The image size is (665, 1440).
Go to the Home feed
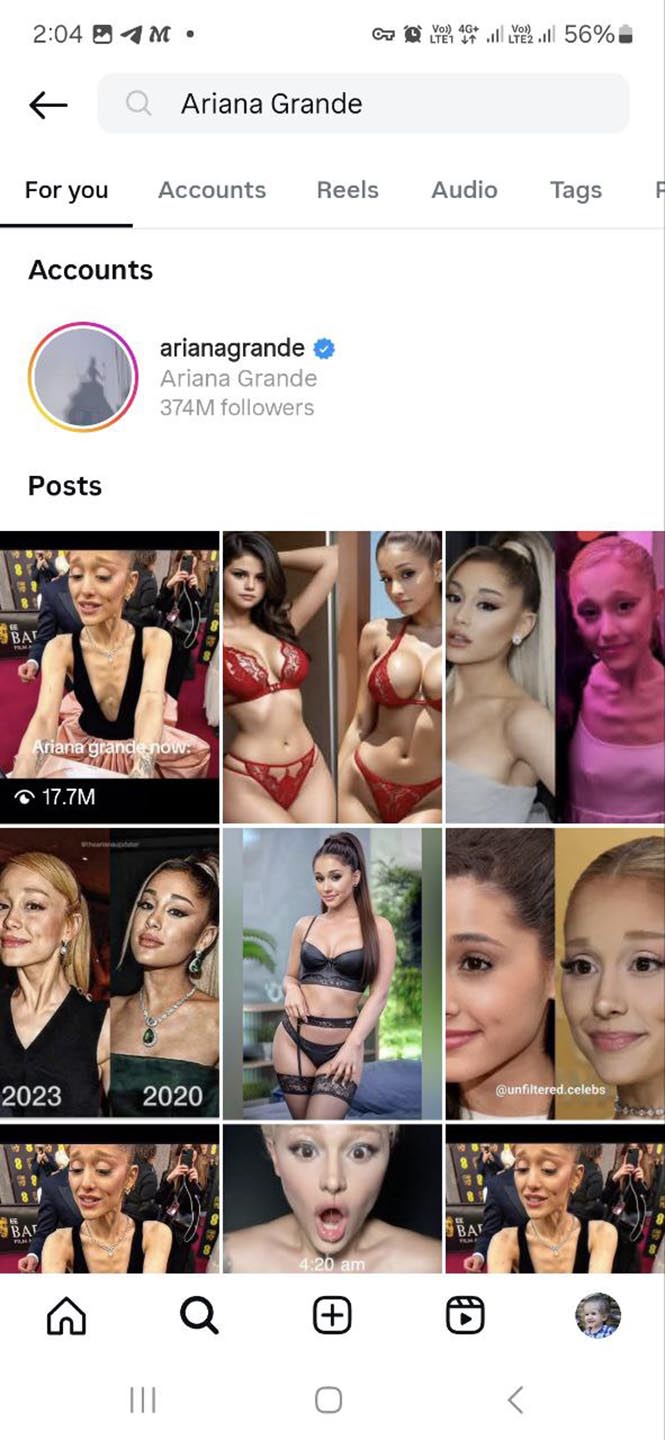pos(67,1316)
